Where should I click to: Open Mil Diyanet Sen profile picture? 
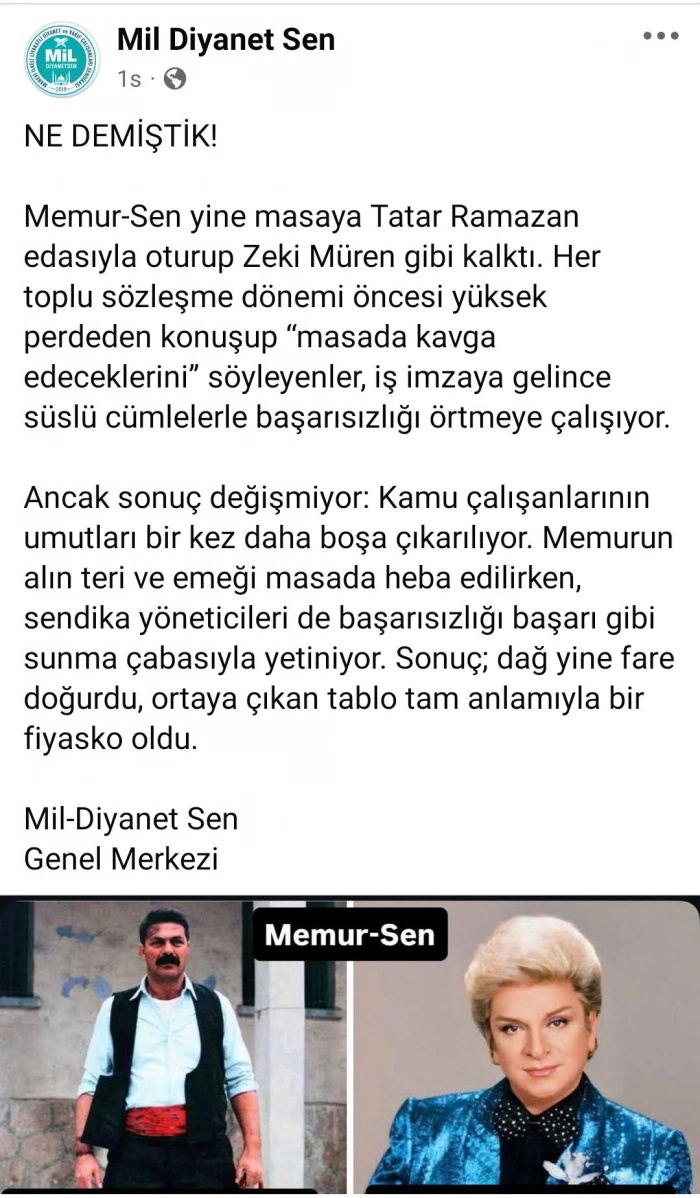[x=62, y=59]
